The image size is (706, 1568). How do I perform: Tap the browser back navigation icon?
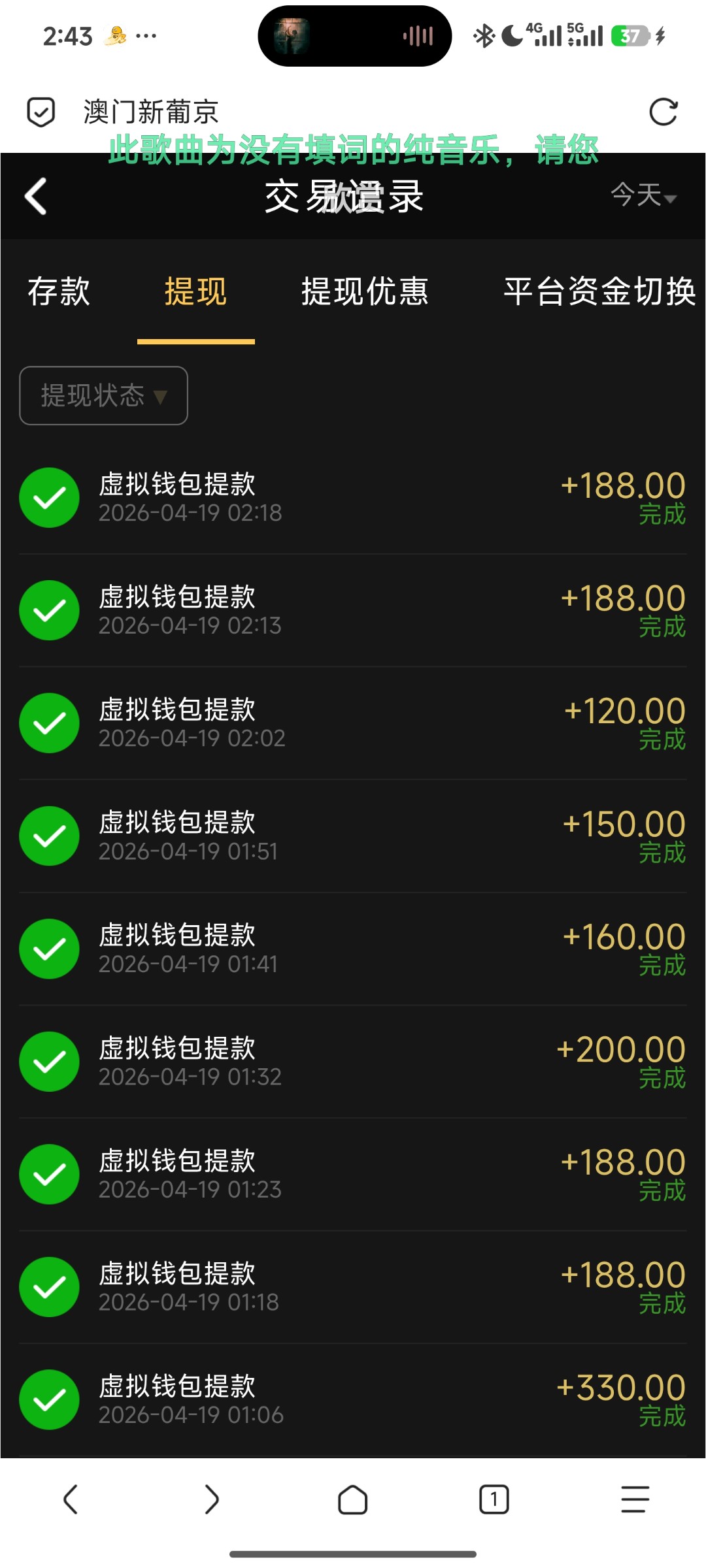tap(71, 1499)
